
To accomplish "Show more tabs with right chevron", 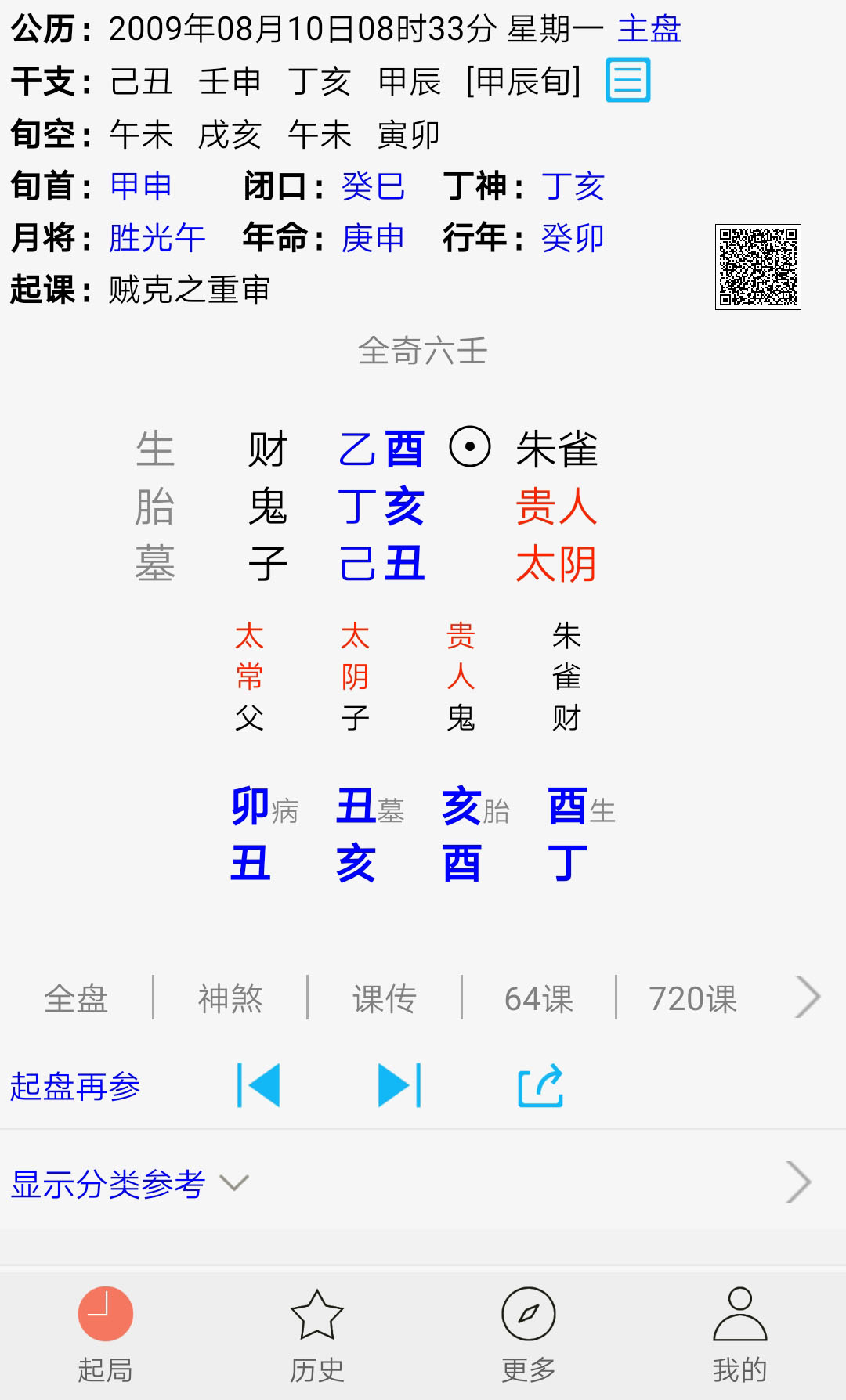I will pyautogui.click(x=807, y=997).
